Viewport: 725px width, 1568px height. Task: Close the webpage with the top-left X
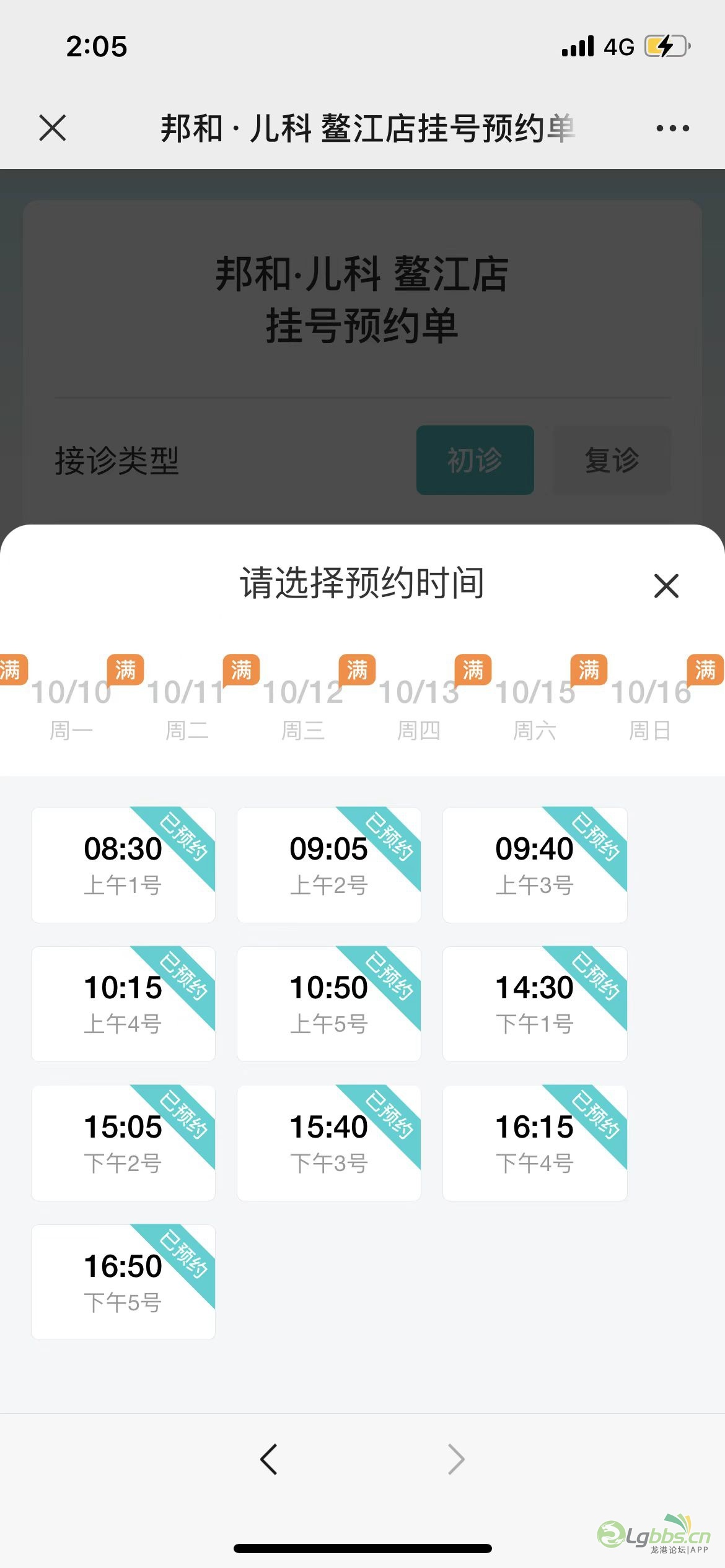(x=52, y=128)
